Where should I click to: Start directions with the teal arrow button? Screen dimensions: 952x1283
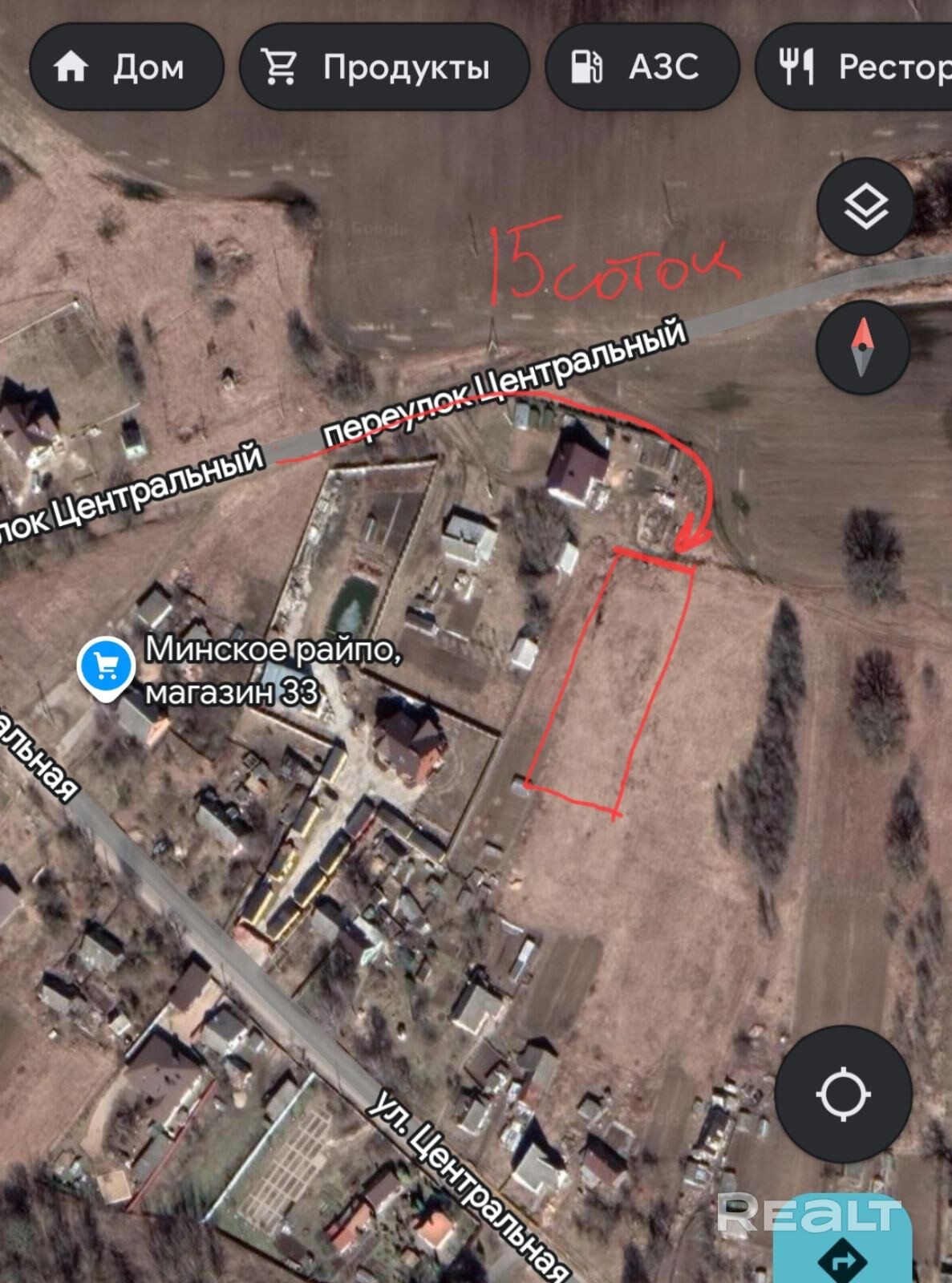[844, 1259]
